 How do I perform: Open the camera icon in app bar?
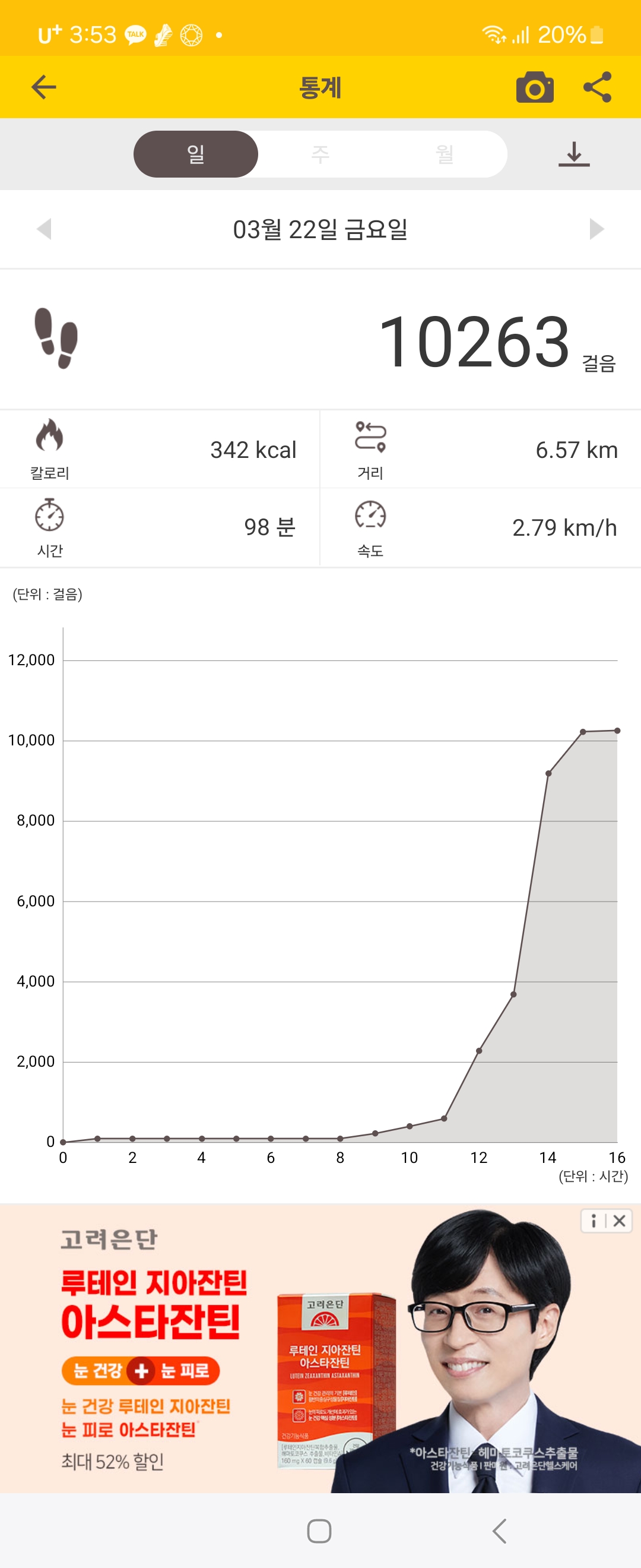[535, 88]
